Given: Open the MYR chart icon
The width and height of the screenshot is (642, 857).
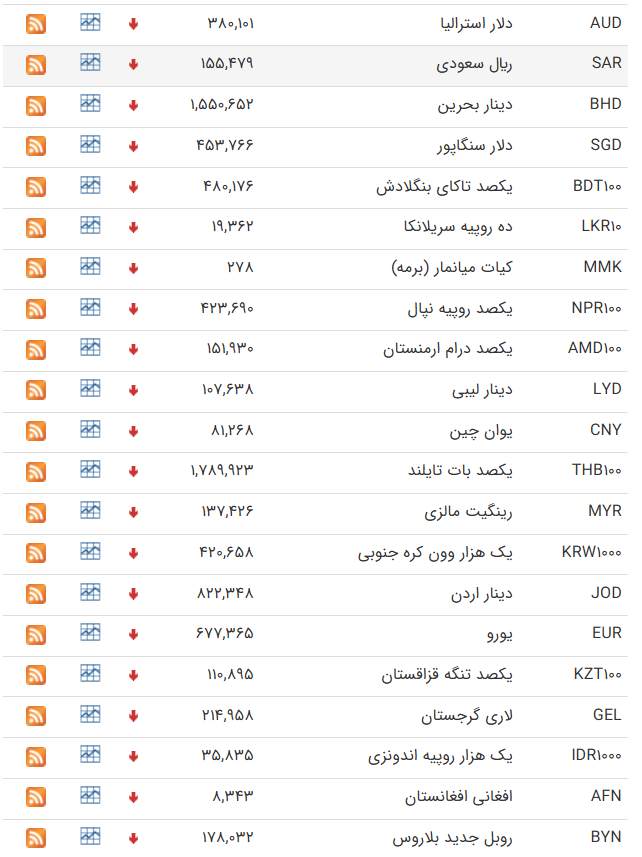Looking at the screenshot, I should pyautogui.click(x=90, y=510).
